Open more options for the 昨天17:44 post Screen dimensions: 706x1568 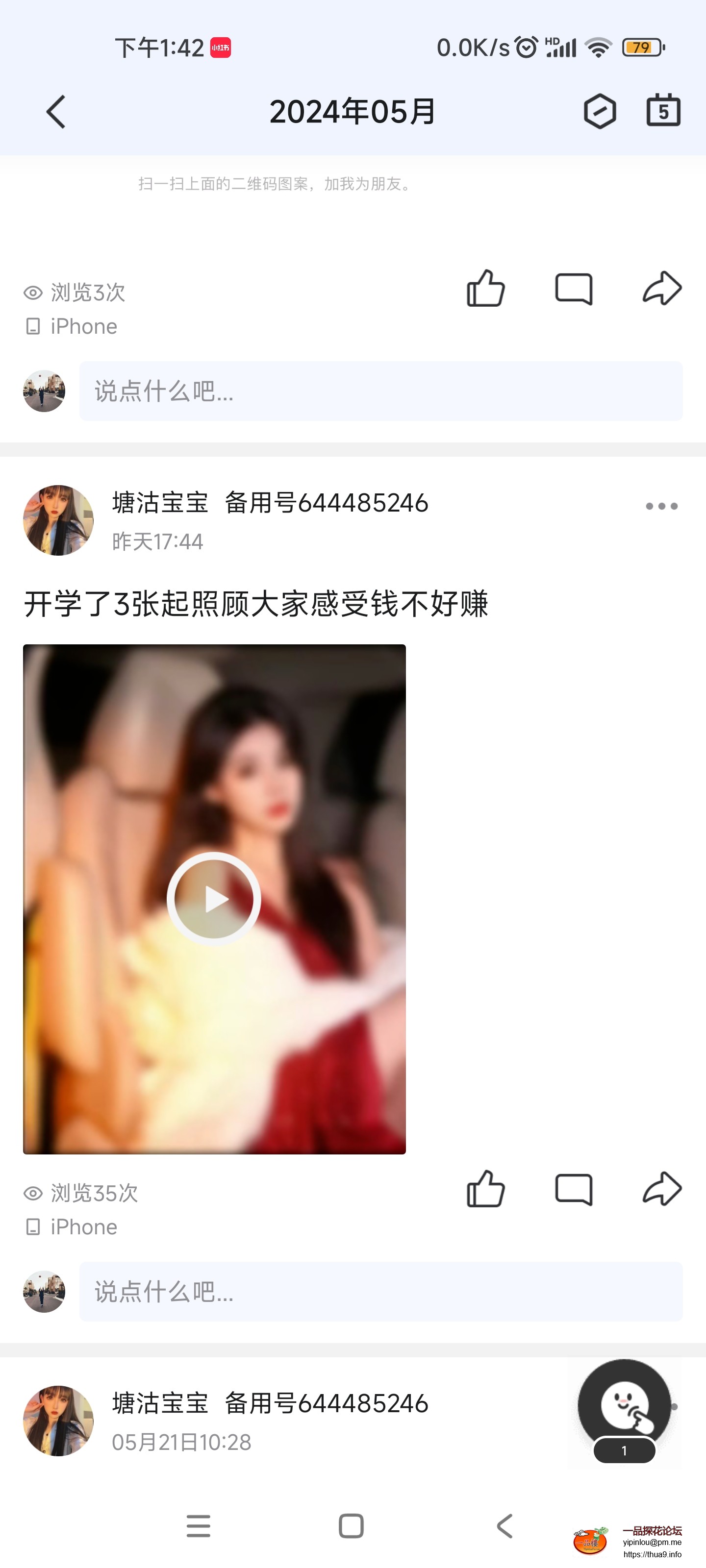pos(661,507)
